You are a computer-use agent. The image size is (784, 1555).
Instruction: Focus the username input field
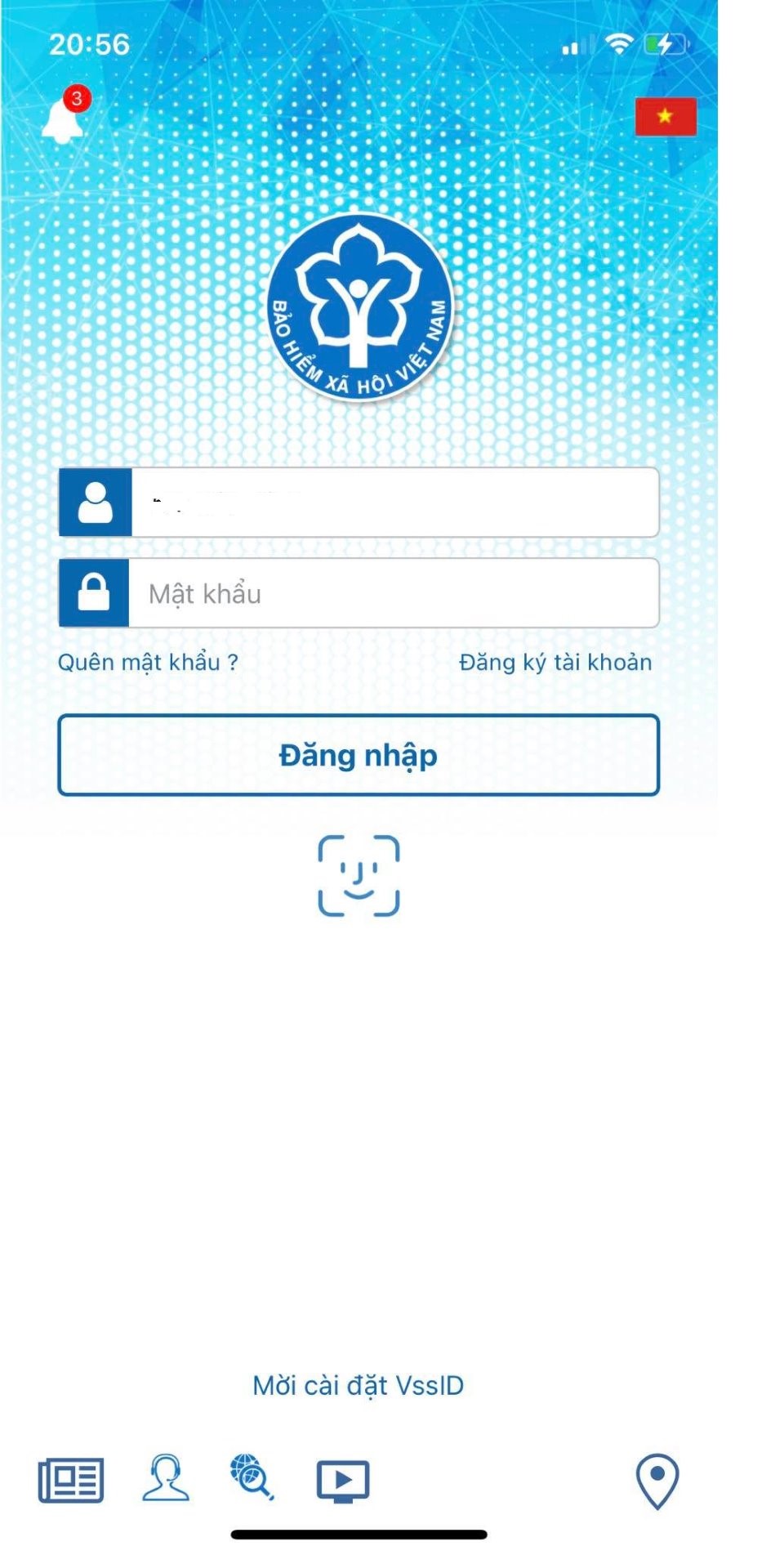tap(394, 502)
